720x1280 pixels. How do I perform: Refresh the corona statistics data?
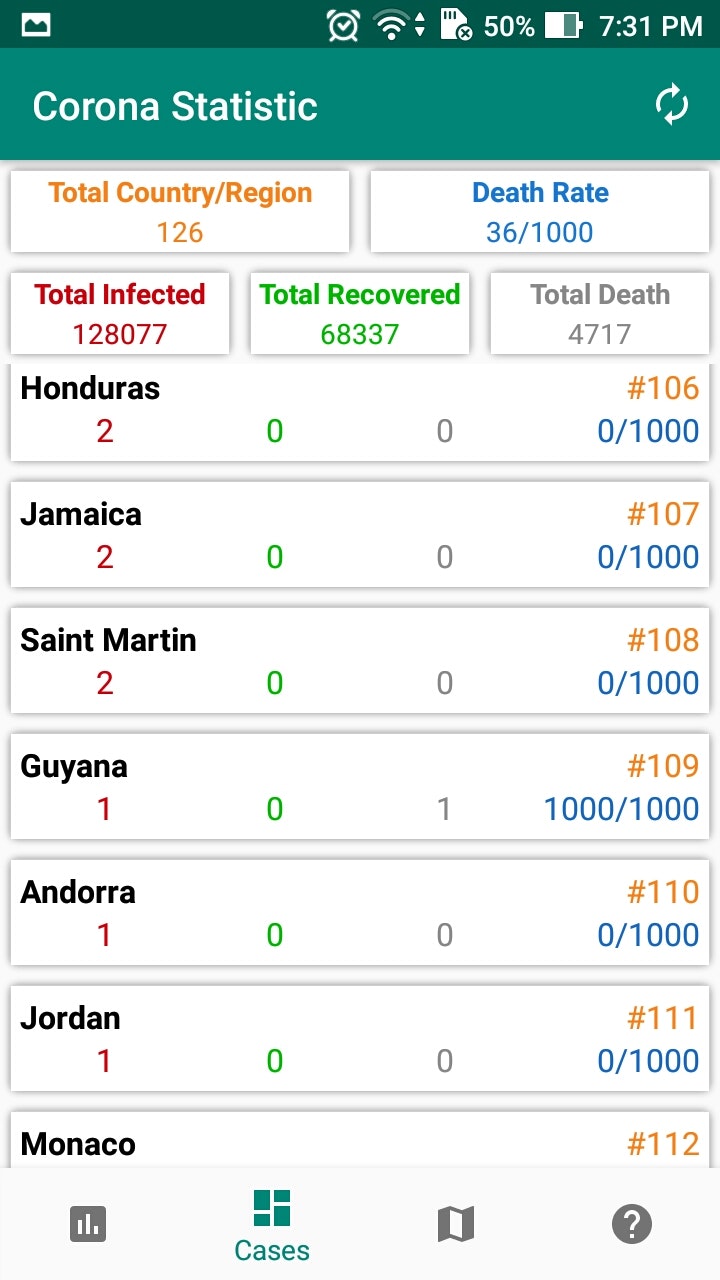click(x=672, y=105)
